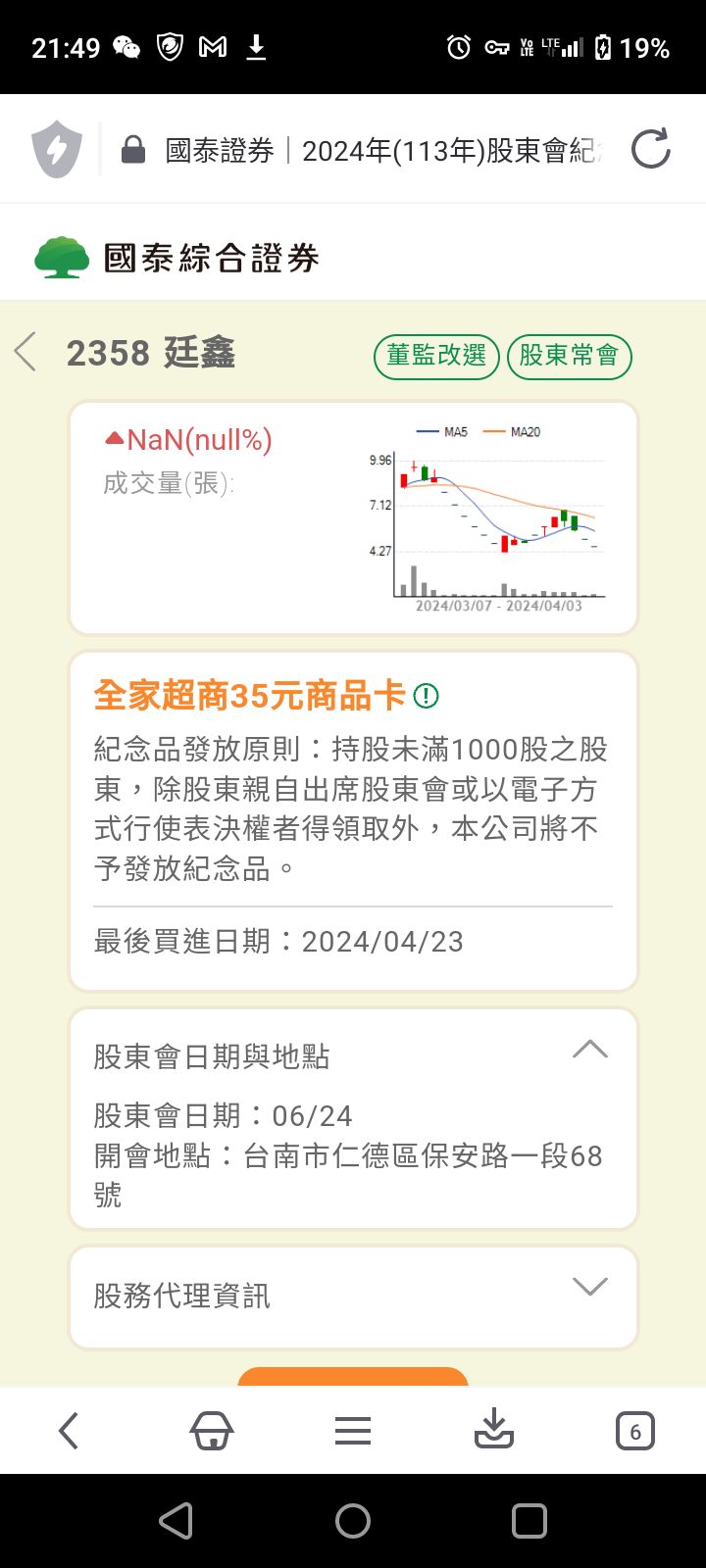Open the recent apps overview
The height and width of the screenshot is (1568, 706).
pos(529,1521)
